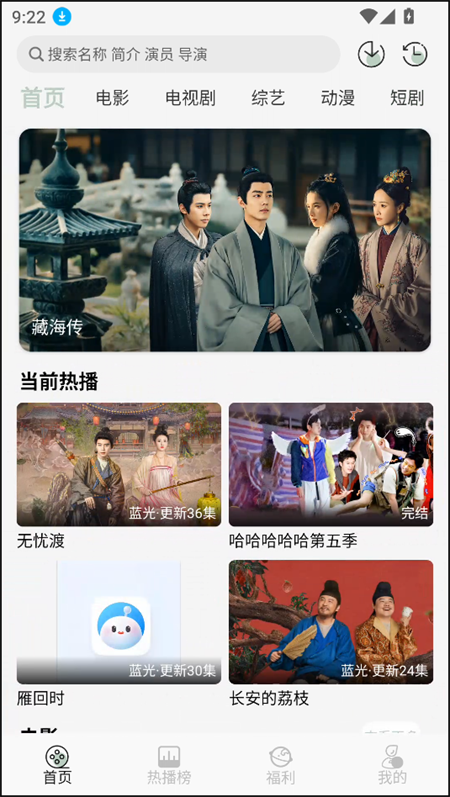Select the 综艺 top tab
Image resolution: width=450 pixels, height=797 pixels.
pyautogui.click(x=268, y=98)
